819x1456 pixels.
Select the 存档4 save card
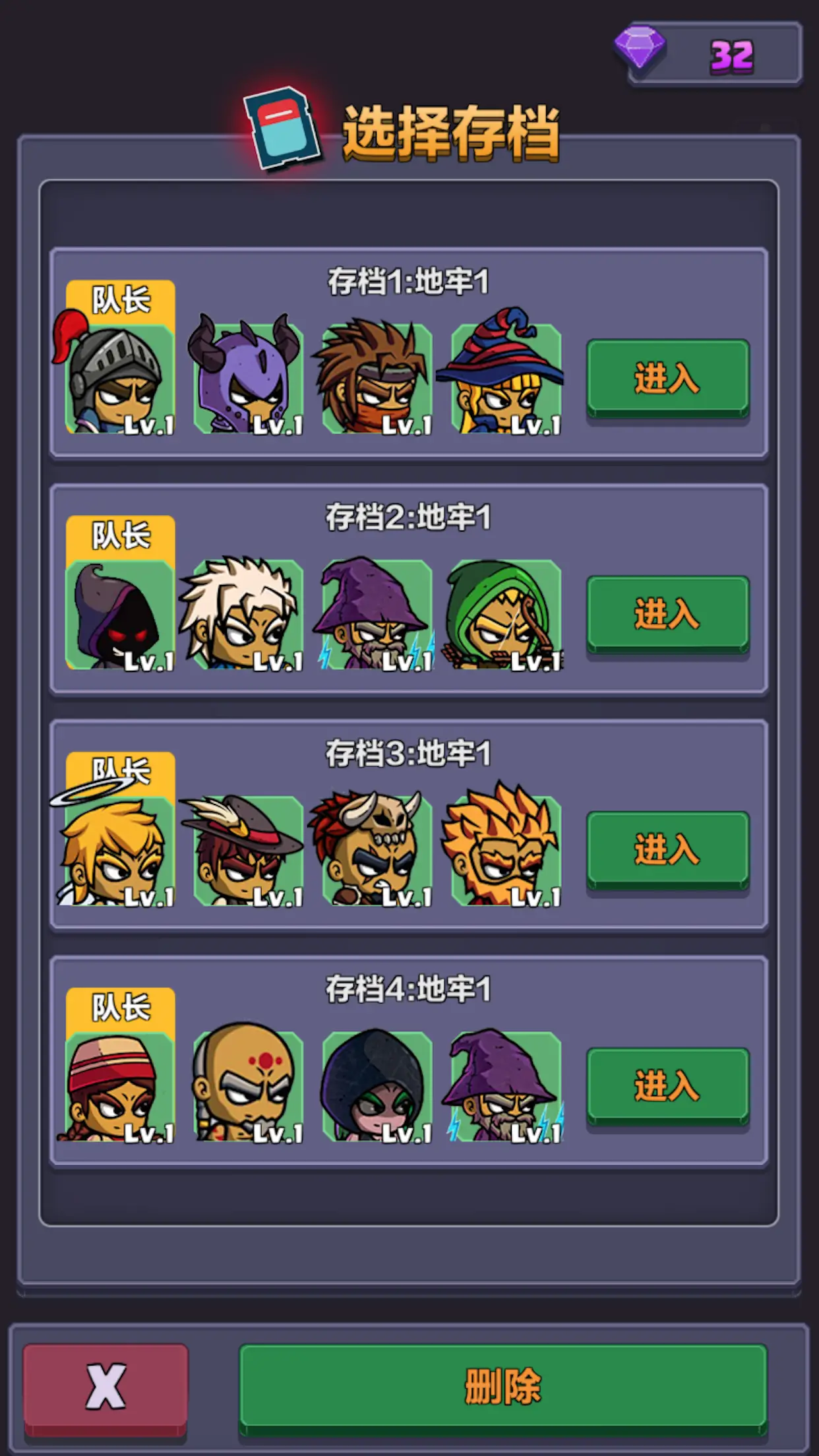408,989
